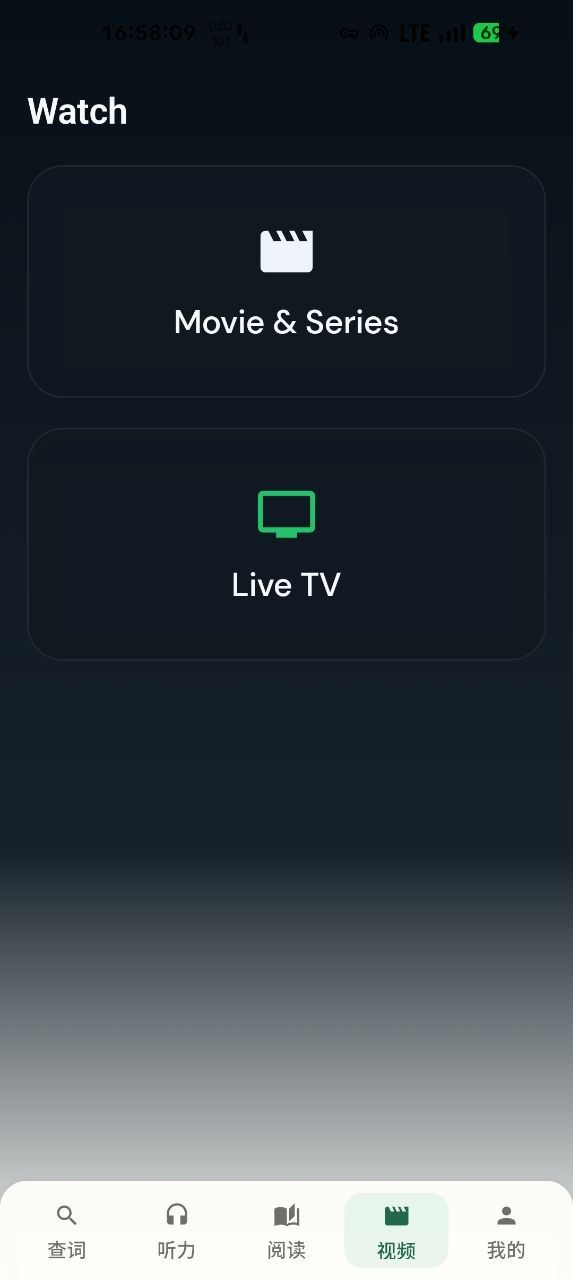The width and height of the screenshot is (573, 1280).
Task: Select the 视频 tab
Action: coord(396,1231)
